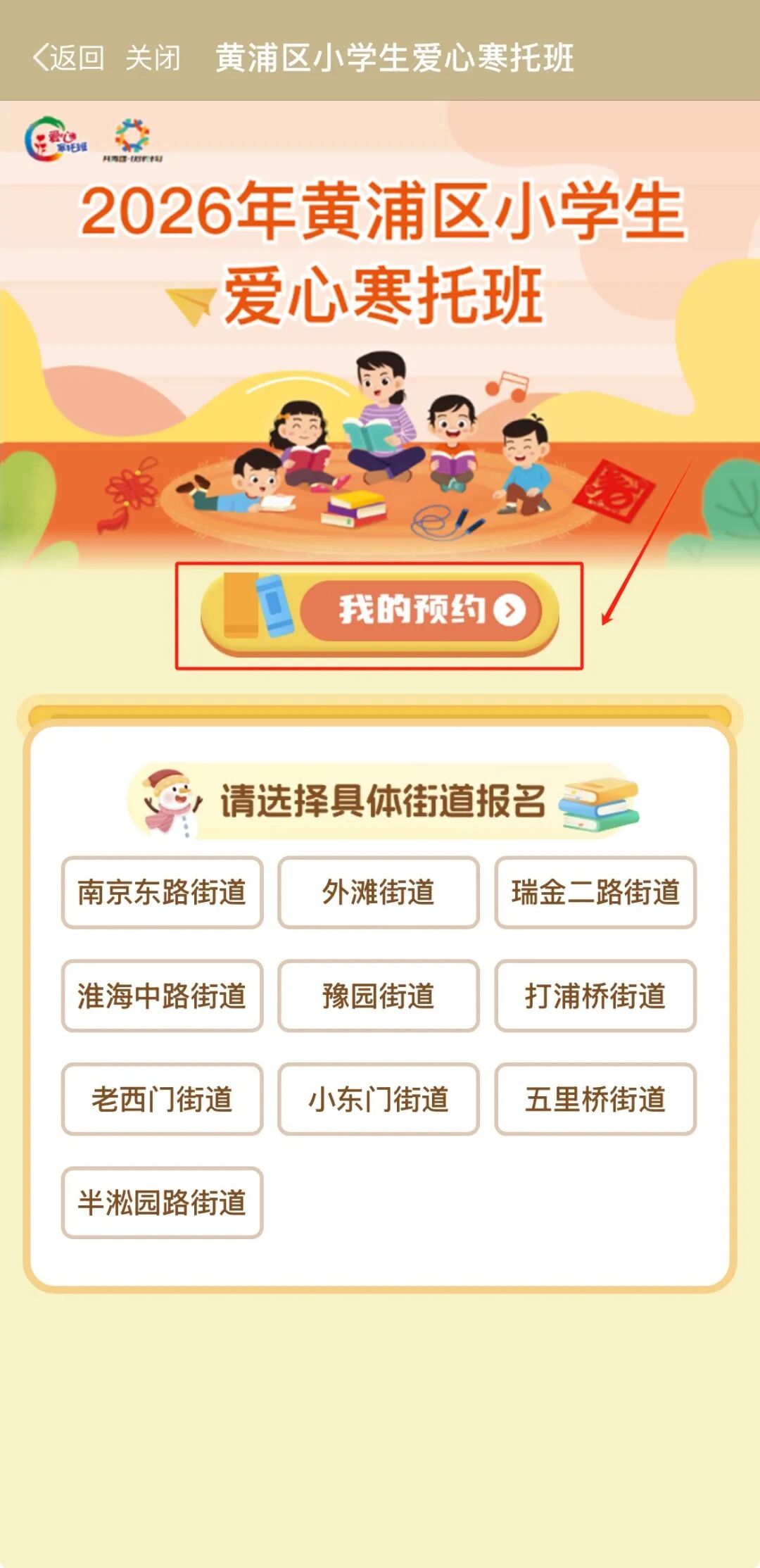Open 五里桥街道 registration
This screenshot has height=1568, width=760.
tap(595, 1099)
